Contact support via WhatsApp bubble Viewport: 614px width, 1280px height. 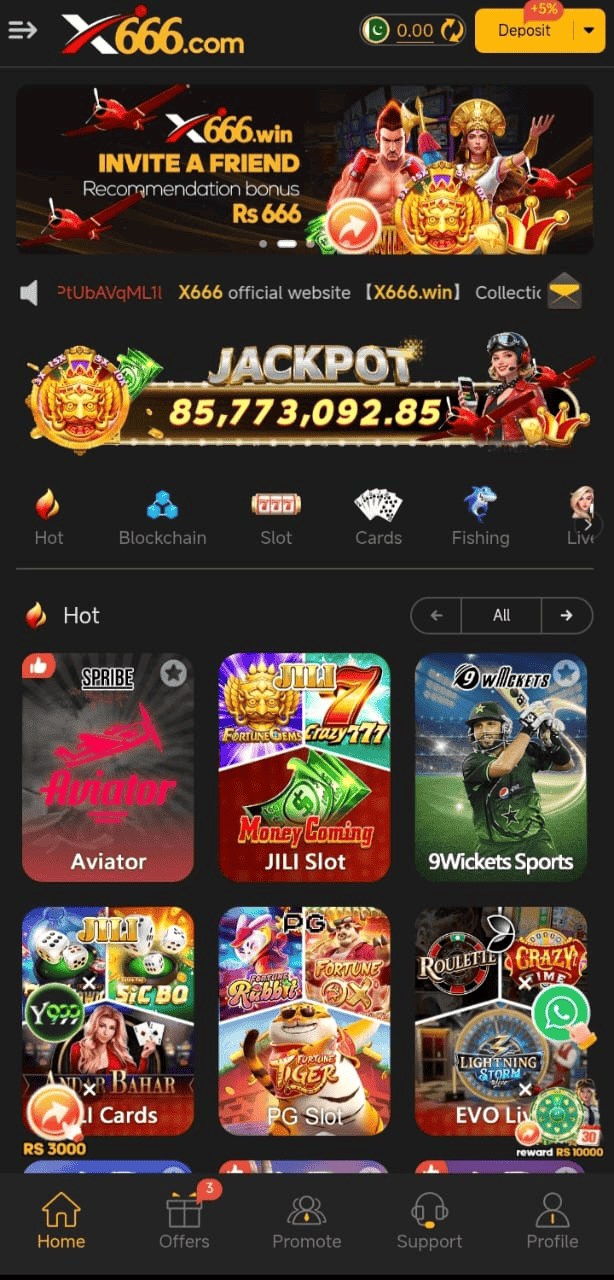[560, 1013]
